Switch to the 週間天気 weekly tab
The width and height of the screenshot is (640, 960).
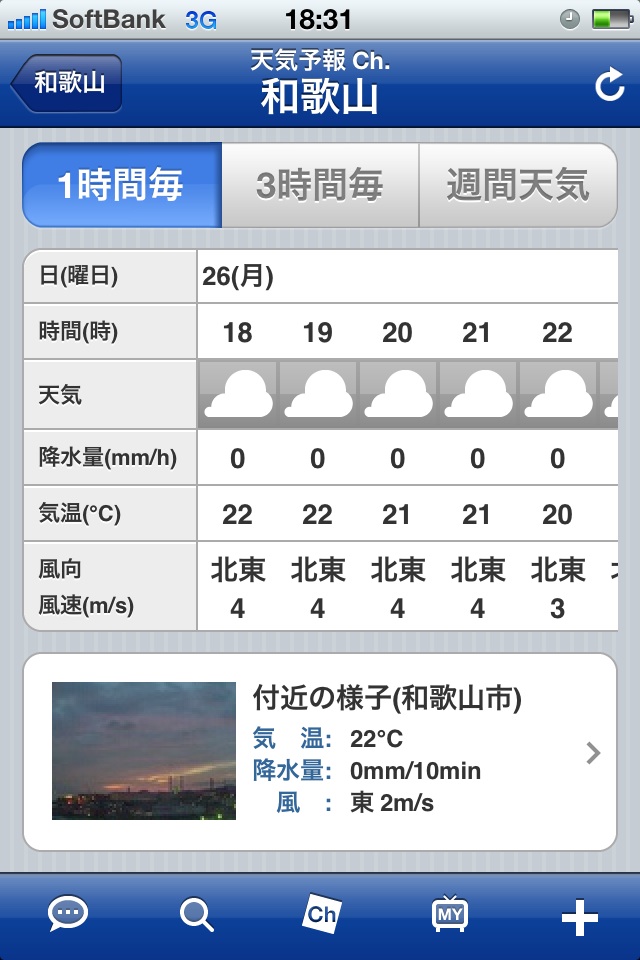(x=517, y=186)
